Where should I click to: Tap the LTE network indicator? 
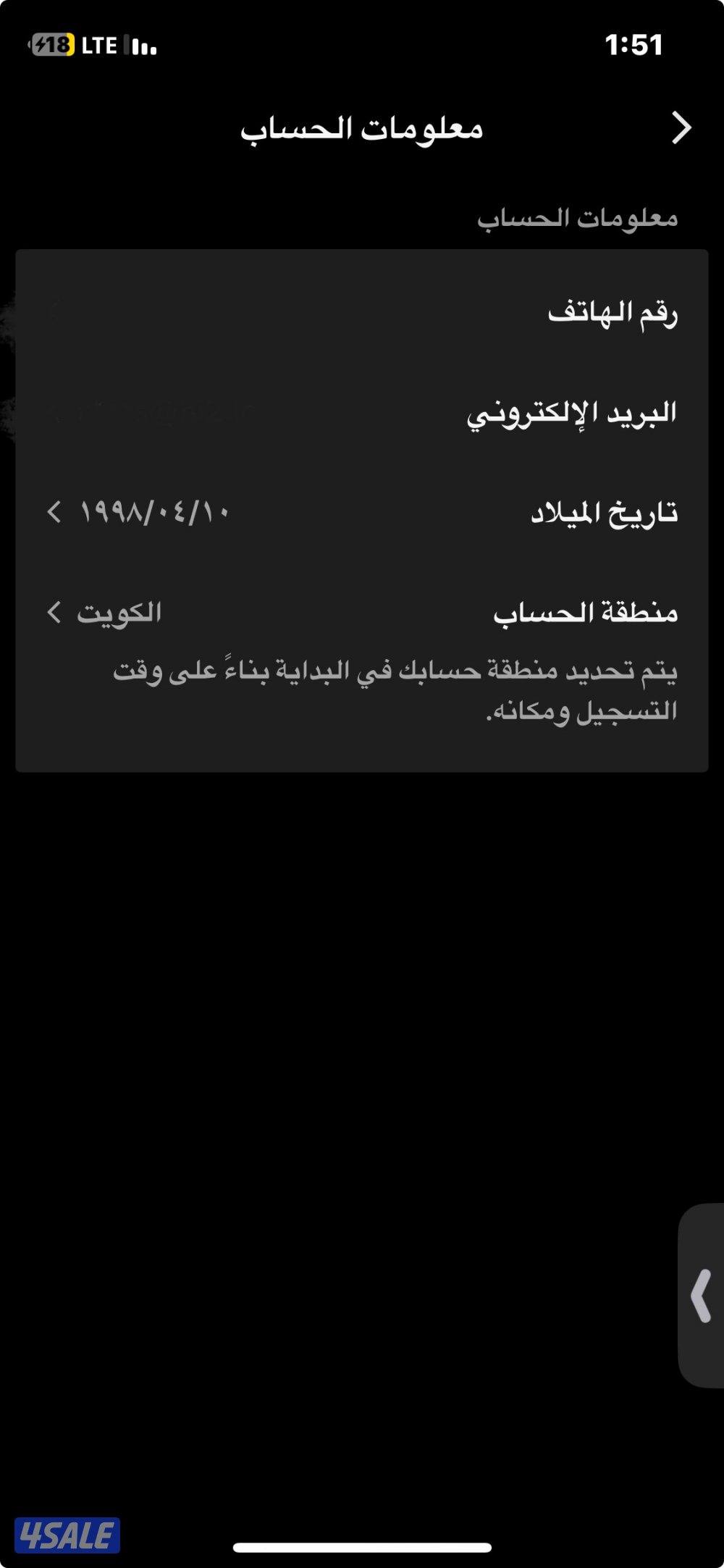click(100, 45)
